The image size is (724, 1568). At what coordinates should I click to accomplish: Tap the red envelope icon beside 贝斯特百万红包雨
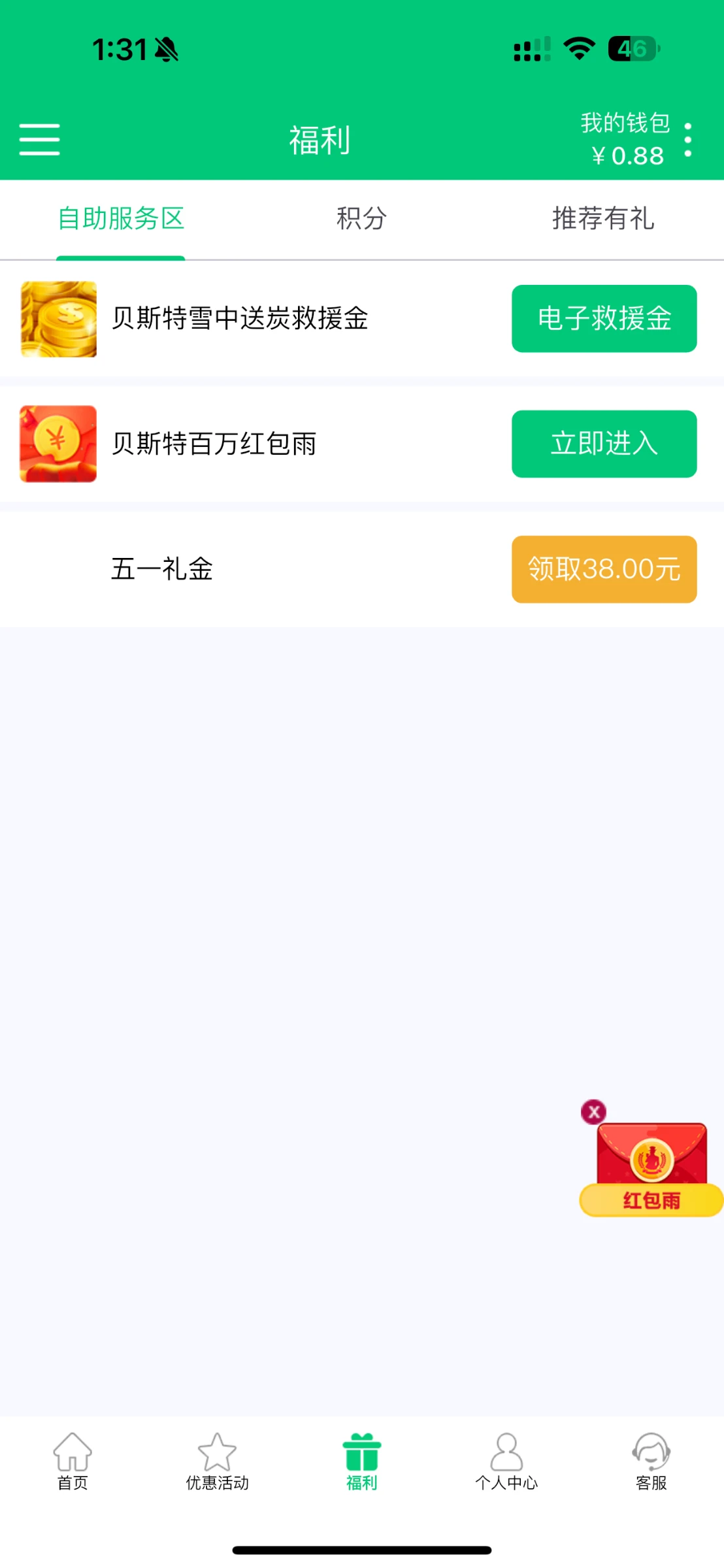[58, 444]
